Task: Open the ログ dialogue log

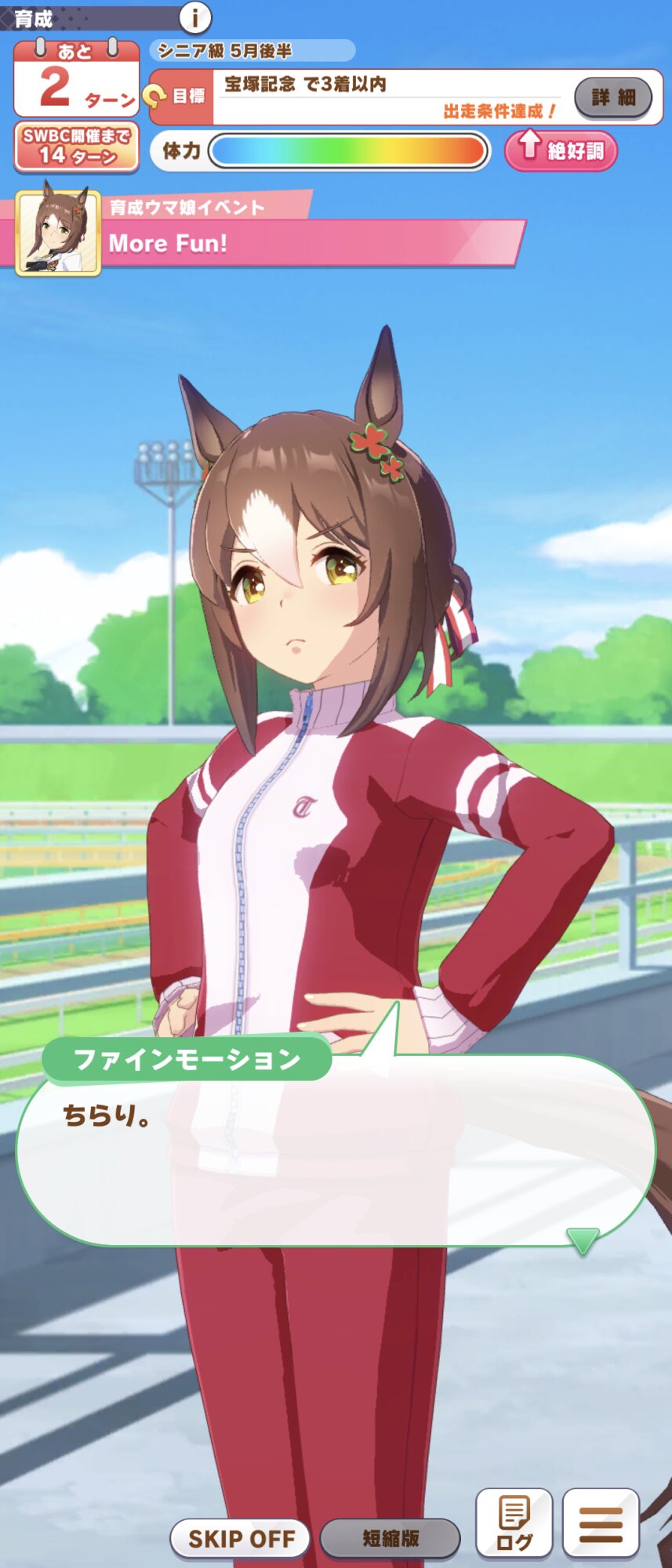Action: tap(514, 1523)
